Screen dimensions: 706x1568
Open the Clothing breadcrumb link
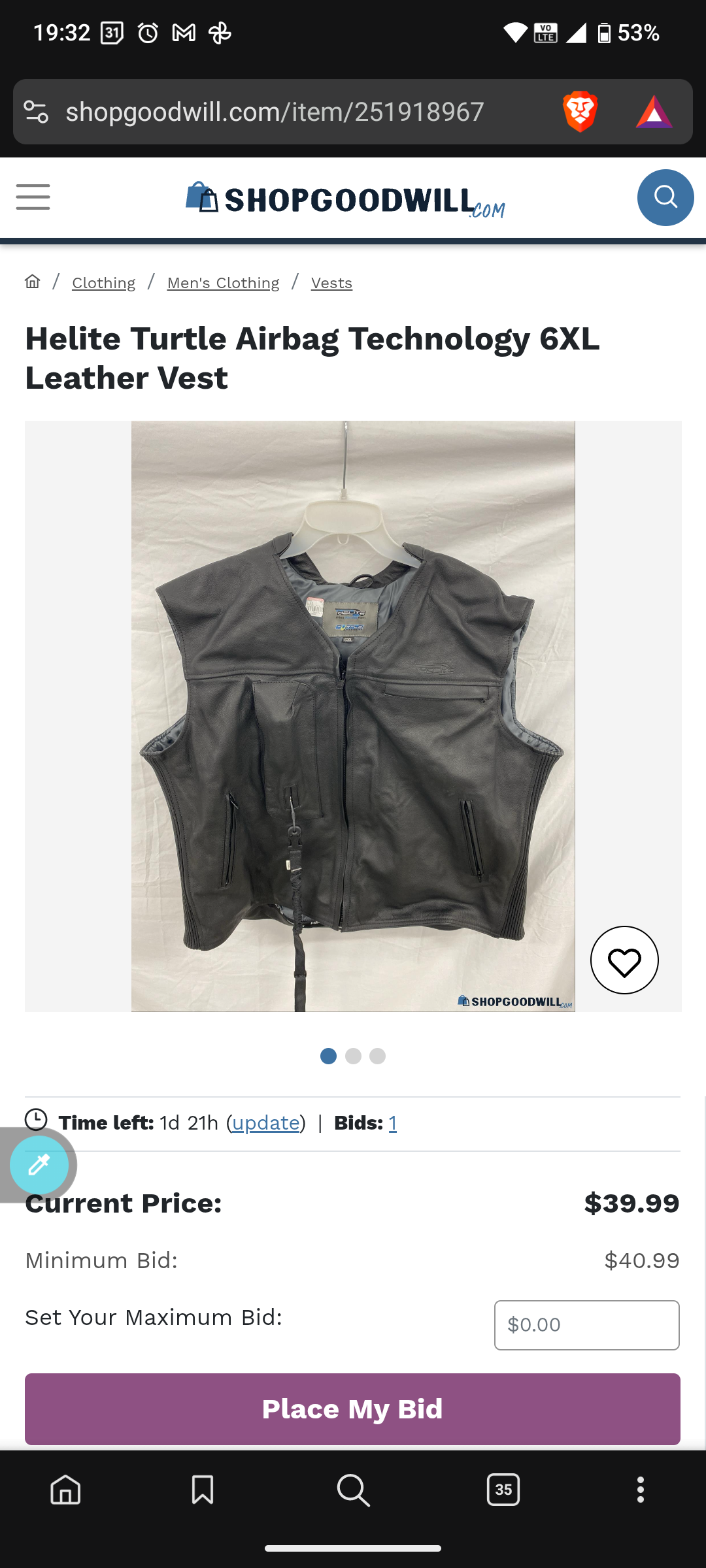103,283
